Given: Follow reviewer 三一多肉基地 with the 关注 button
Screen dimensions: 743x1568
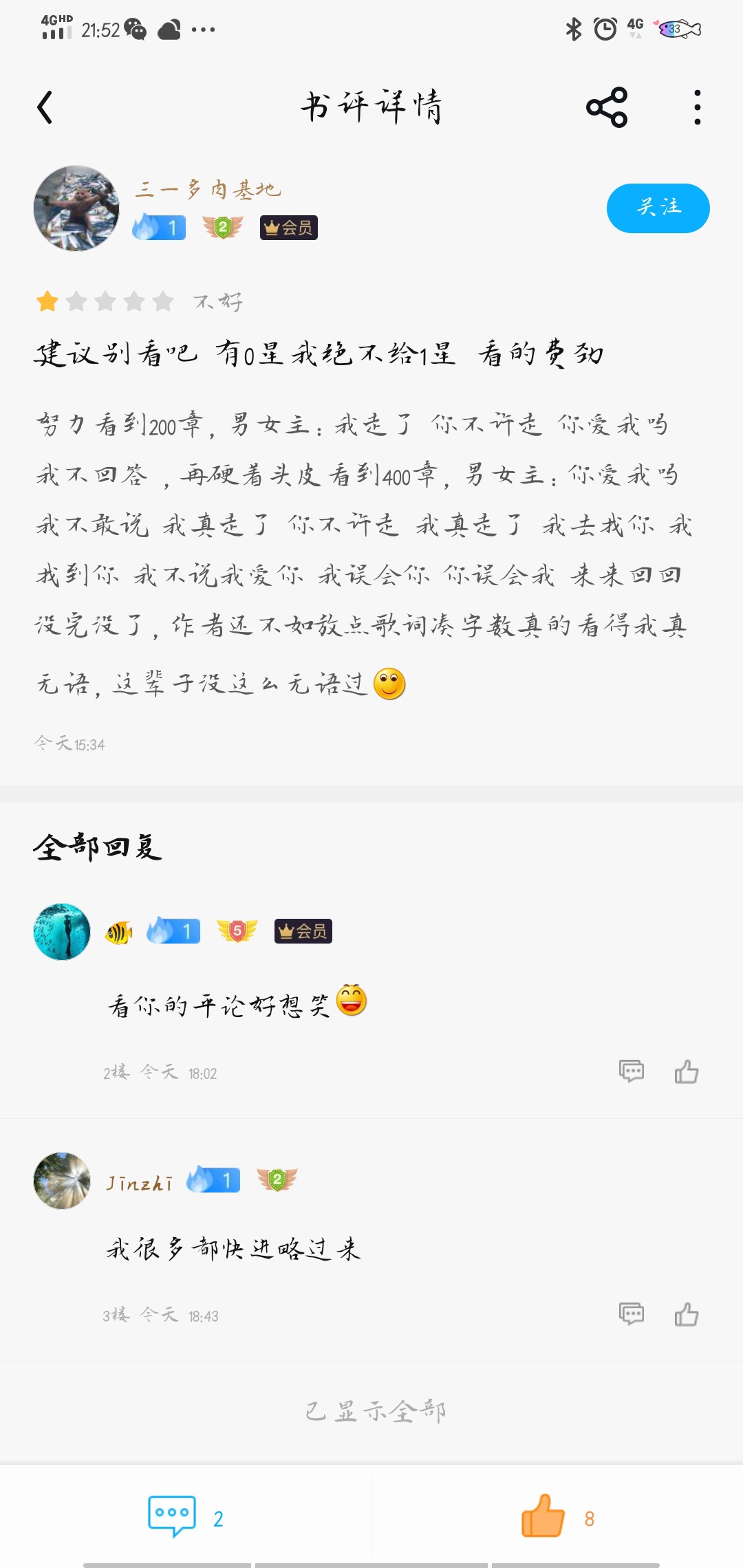Looking at the screenshot, I should tap(658, 208).
